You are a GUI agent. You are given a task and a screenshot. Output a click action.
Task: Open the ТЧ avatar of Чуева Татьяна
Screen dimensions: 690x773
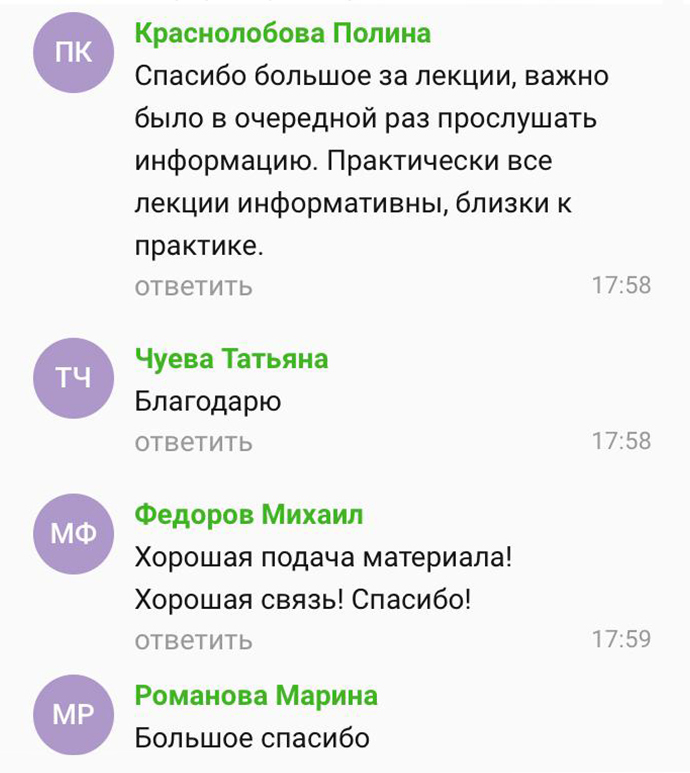coord(73,378)
